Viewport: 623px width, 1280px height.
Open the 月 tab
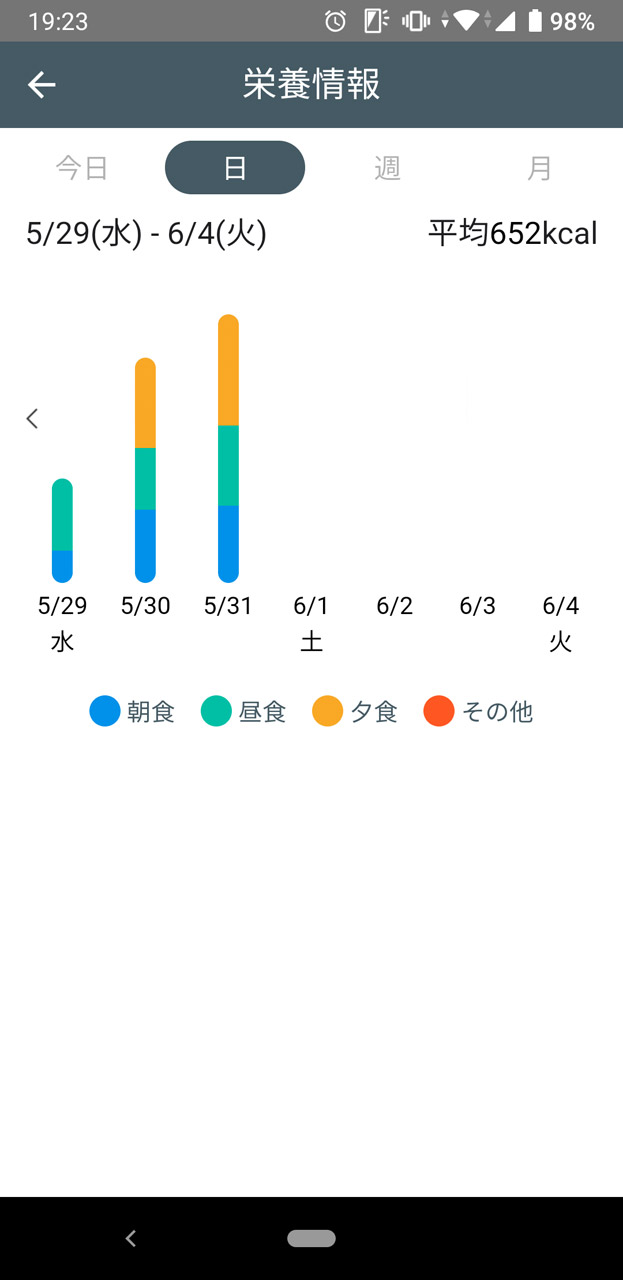(539, 168)
